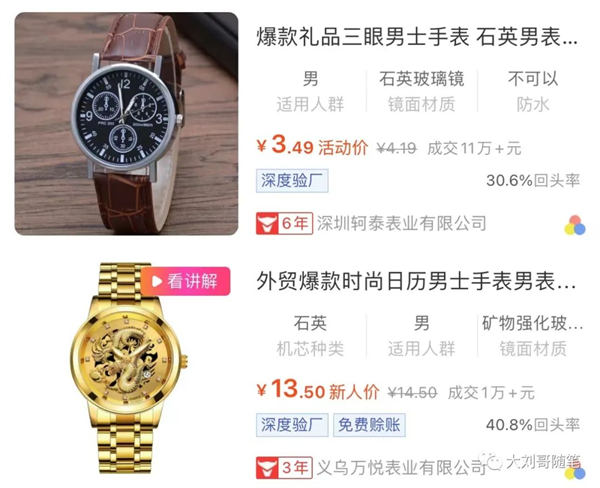Viewport: 600px width, 488px height.
Task: Open the gold dragon calendar watch listing
Action: [418, 281]
